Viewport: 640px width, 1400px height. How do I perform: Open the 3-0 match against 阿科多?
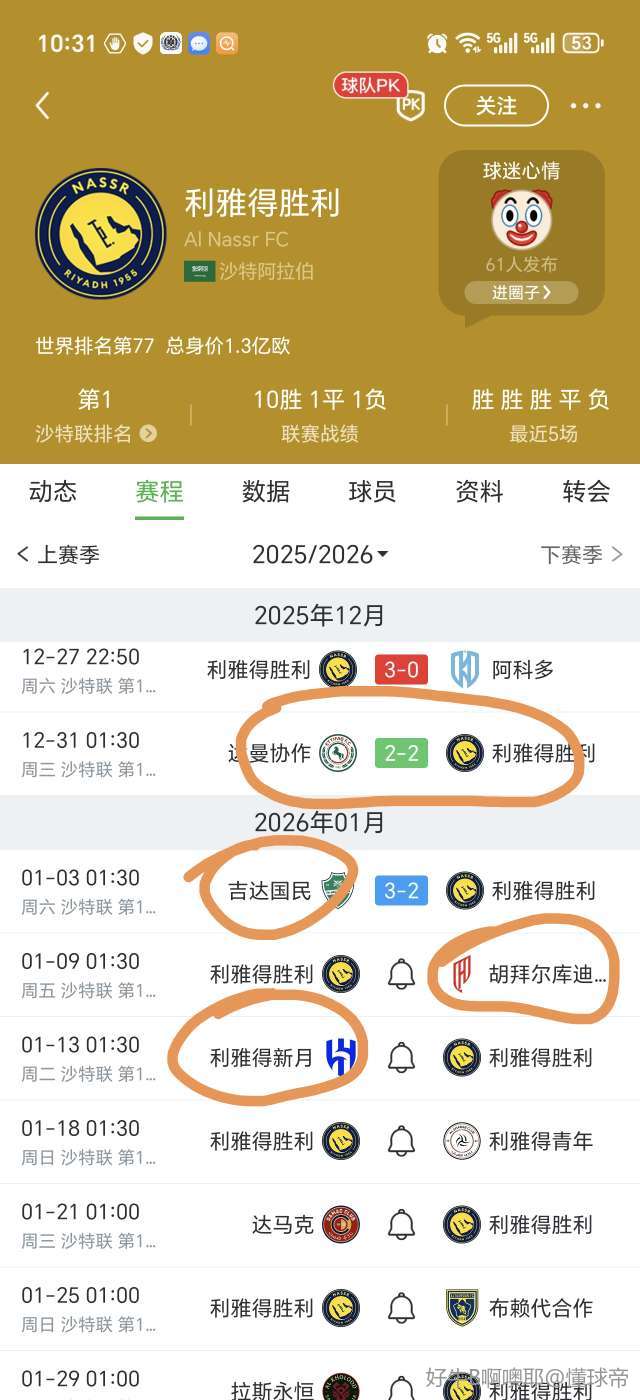click(401, 669)
